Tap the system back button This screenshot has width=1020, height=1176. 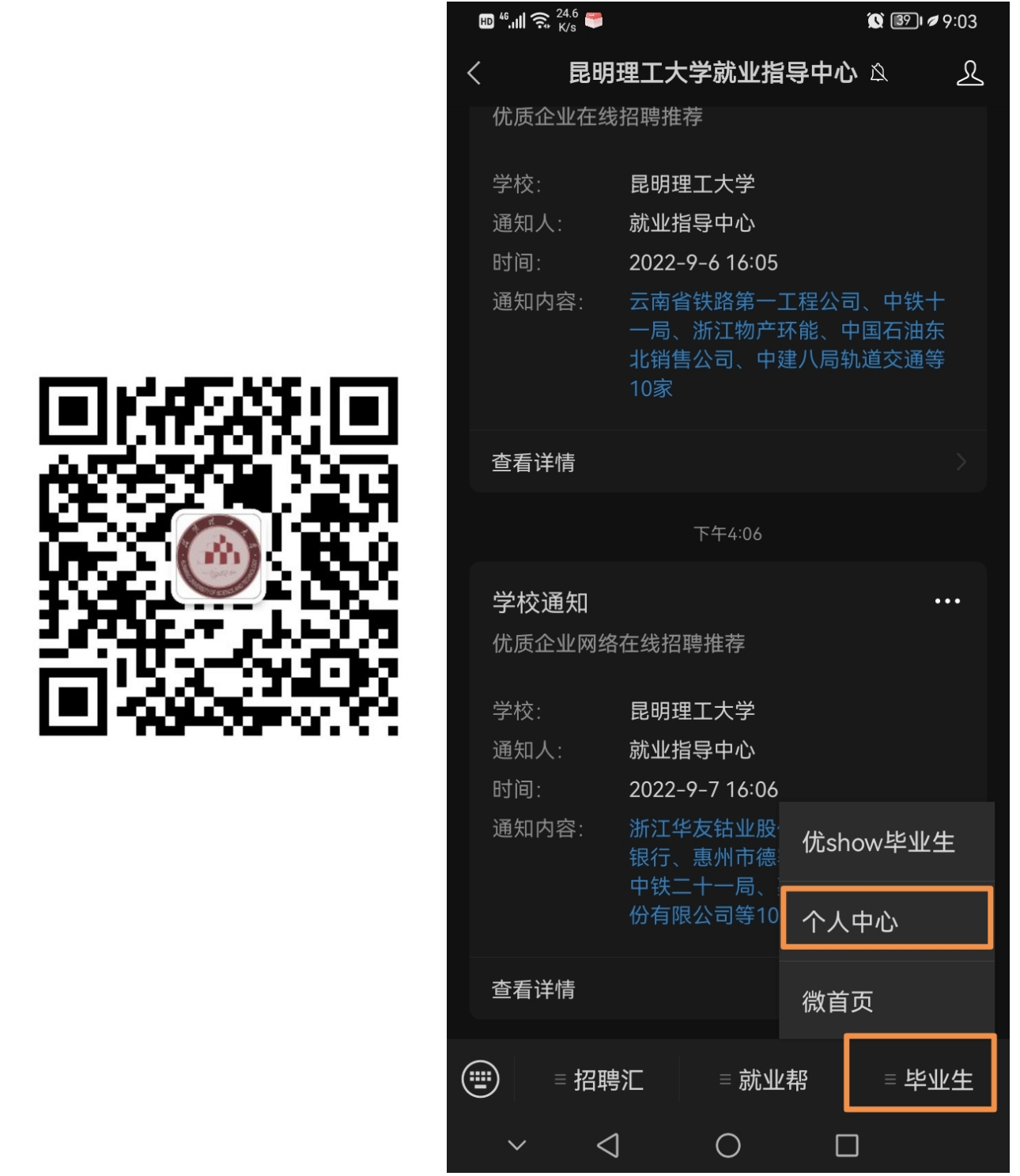[x=608, y=1145]
